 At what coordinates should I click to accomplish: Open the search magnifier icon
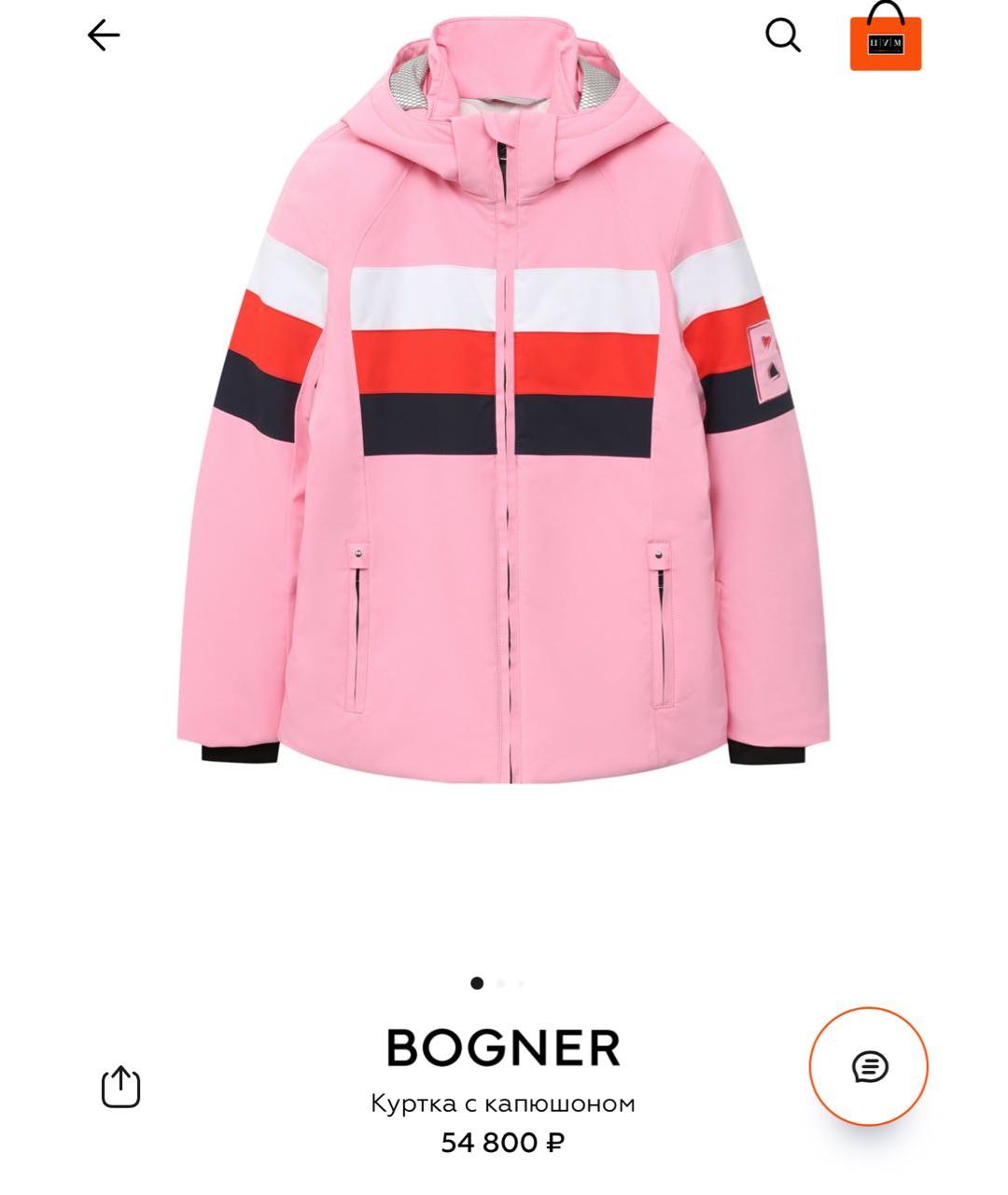[782, 35]
